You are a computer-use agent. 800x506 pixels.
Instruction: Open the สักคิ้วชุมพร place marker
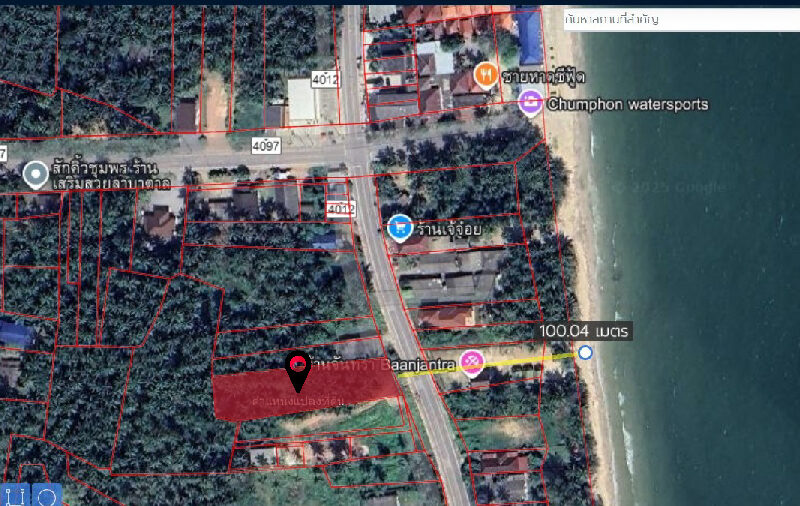point(36,175)
